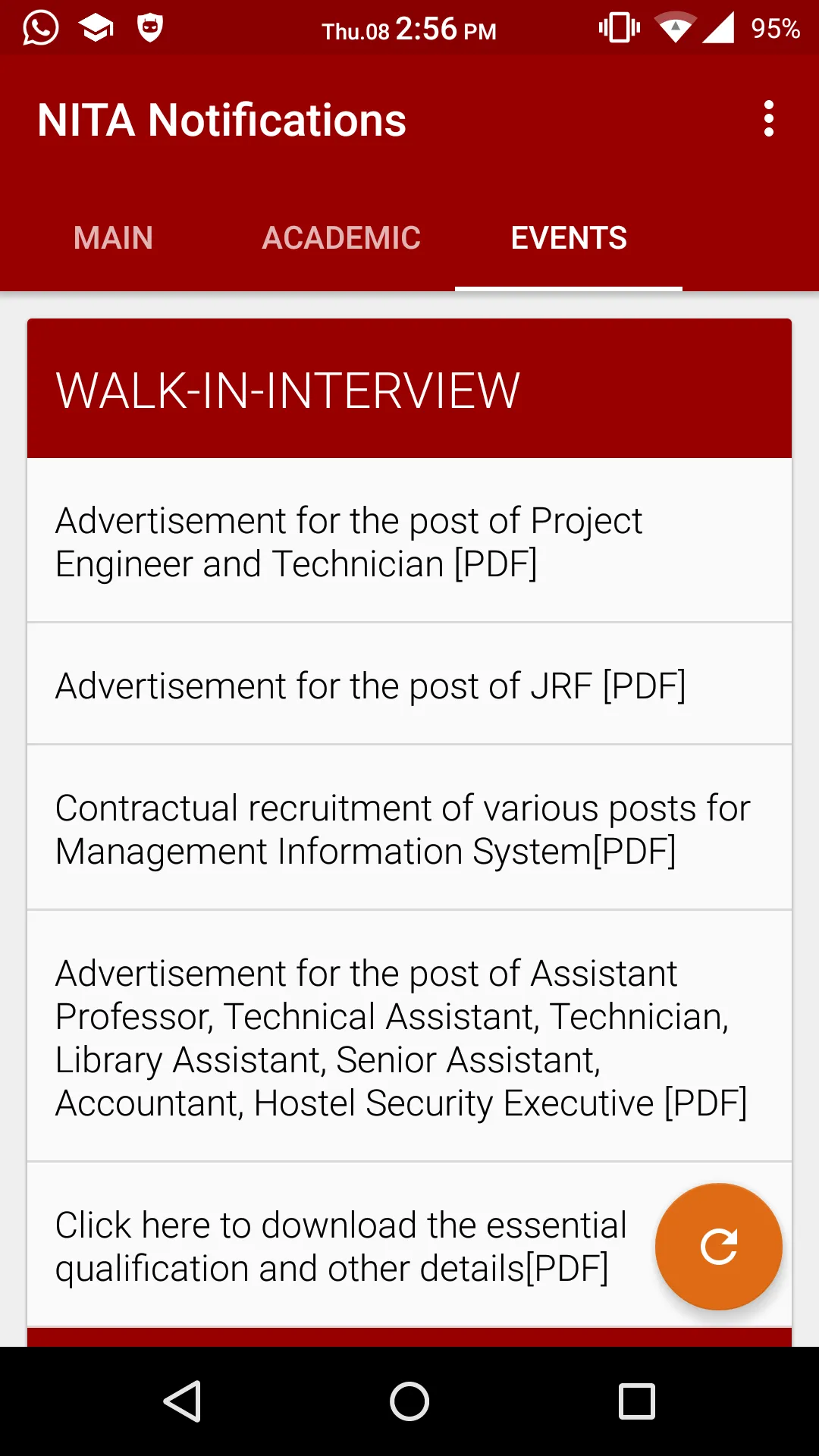Image resolution: width=819 pixels, height=1456 pixels.
Task: Open the Assistant Professor advertisement PDF
Action: click(x=409, y=1037)
